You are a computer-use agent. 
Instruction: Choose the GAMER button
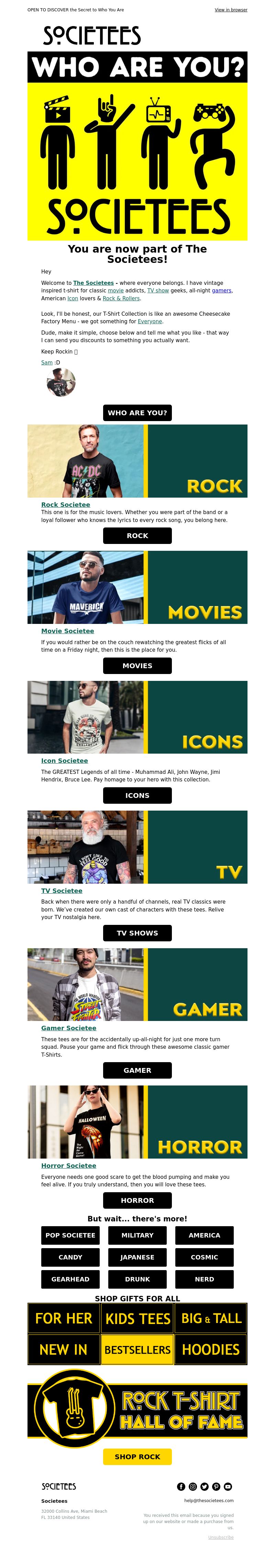tap(137, 1070)
